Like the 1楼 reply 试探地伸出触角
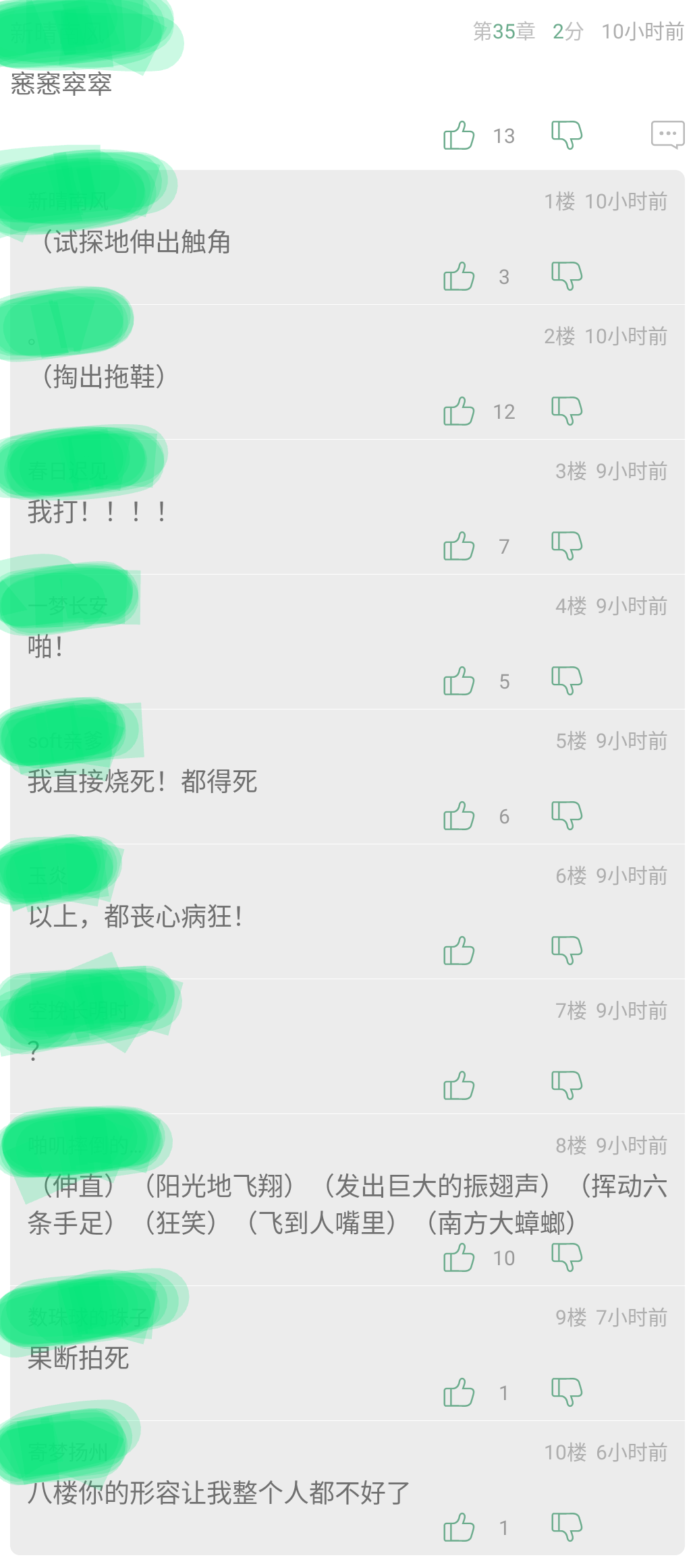This screenshot has width=695, height=1568. [x=459, y=277]
